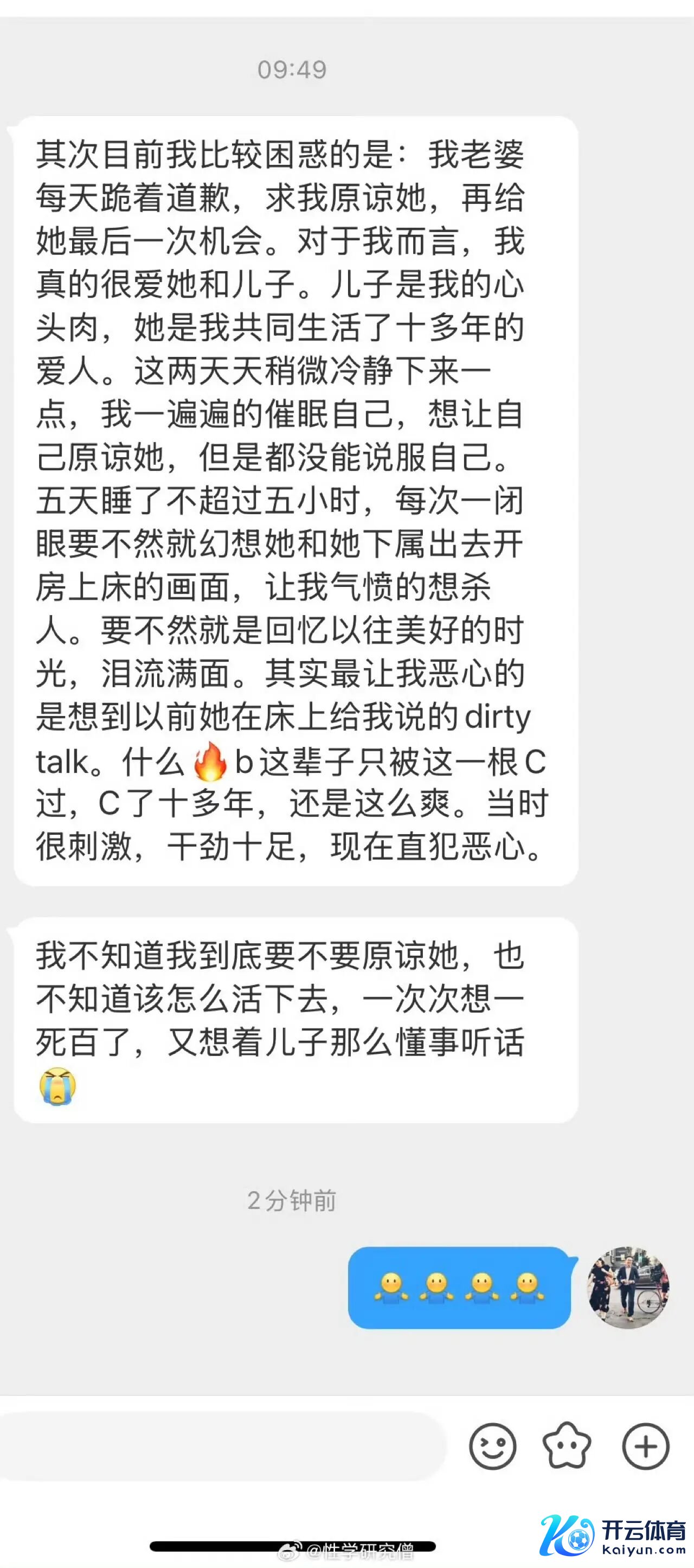Open the plus attachment menu

coord(645,1447)
